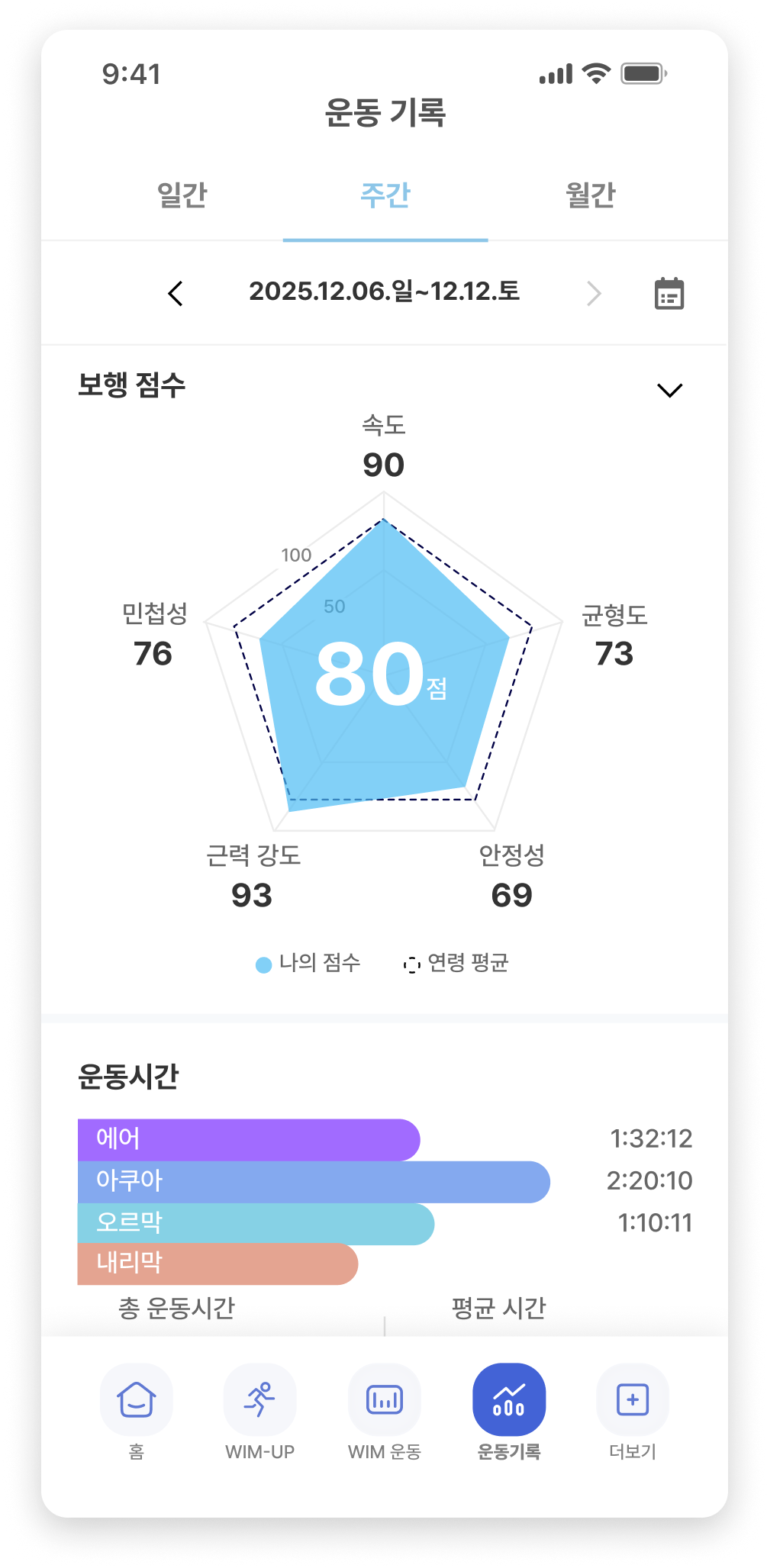The height and width of the screenshot is (1568, 767).
Task: Open the WIM-UP tab
Action: (x=260, y=1412)
